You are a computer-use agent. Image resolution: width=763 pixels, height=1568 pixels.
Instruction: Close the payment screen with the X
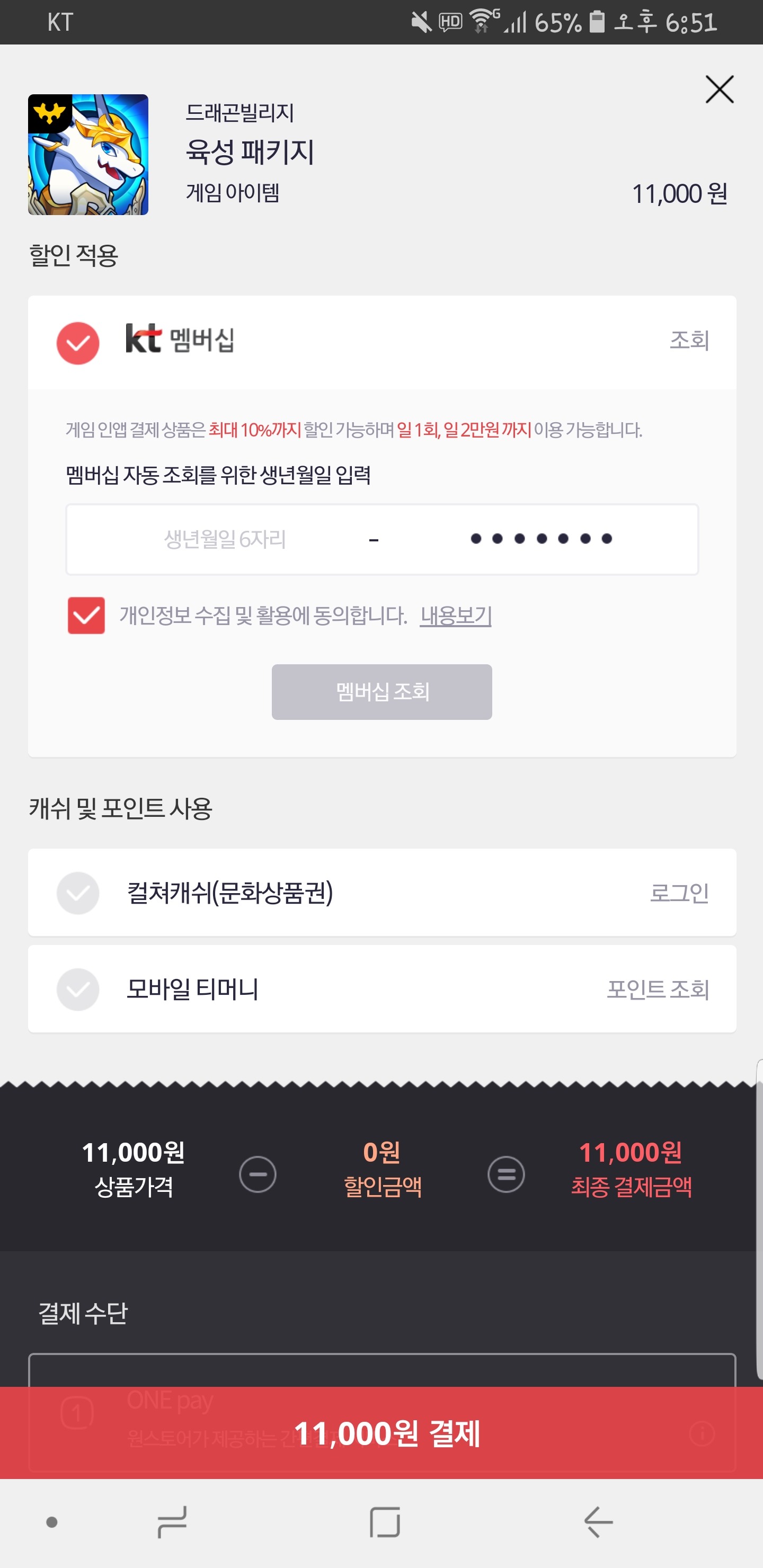(x=719, y=90)
